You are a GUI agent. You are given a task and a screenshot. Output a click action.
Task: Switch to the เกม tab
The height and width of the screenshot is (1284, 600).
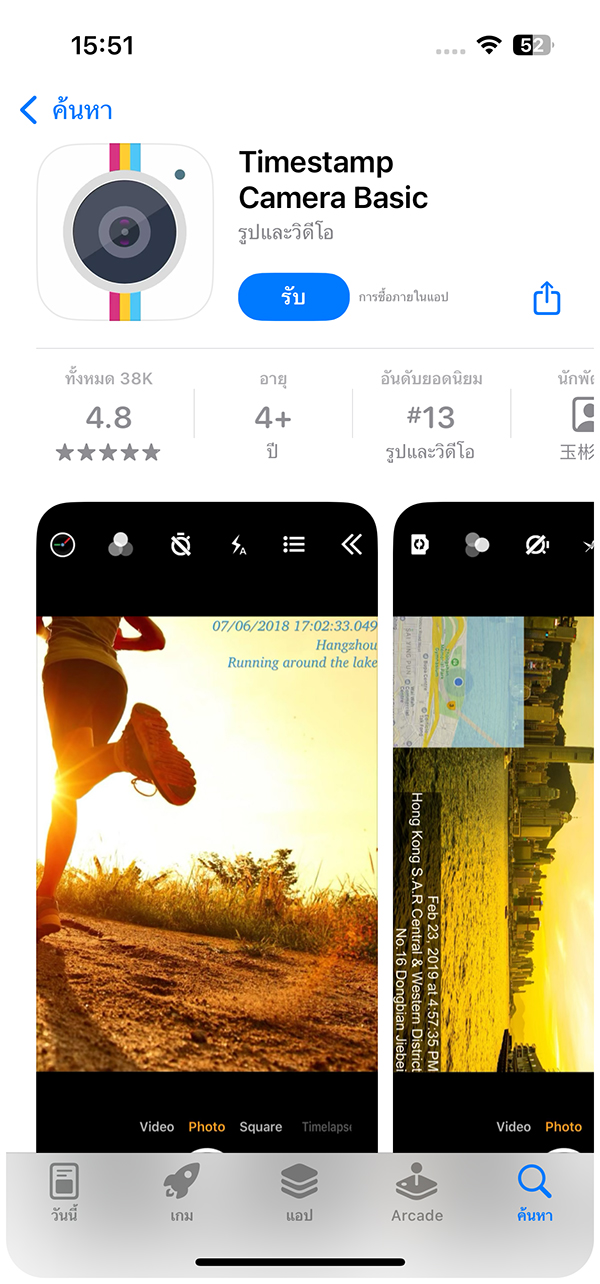[x=182, y=1193]
